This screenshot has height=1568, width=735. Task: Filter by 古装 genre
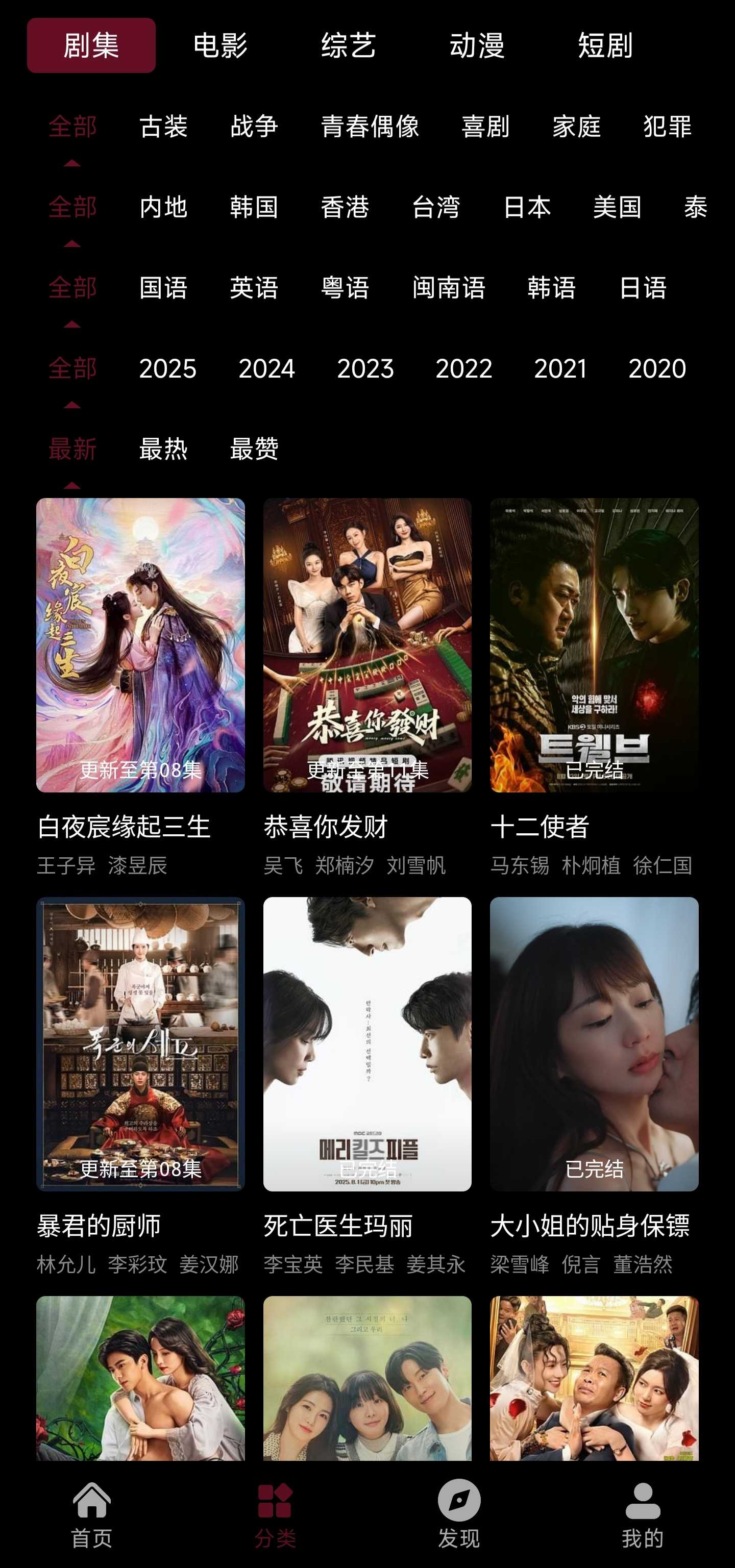click(163, 127)
